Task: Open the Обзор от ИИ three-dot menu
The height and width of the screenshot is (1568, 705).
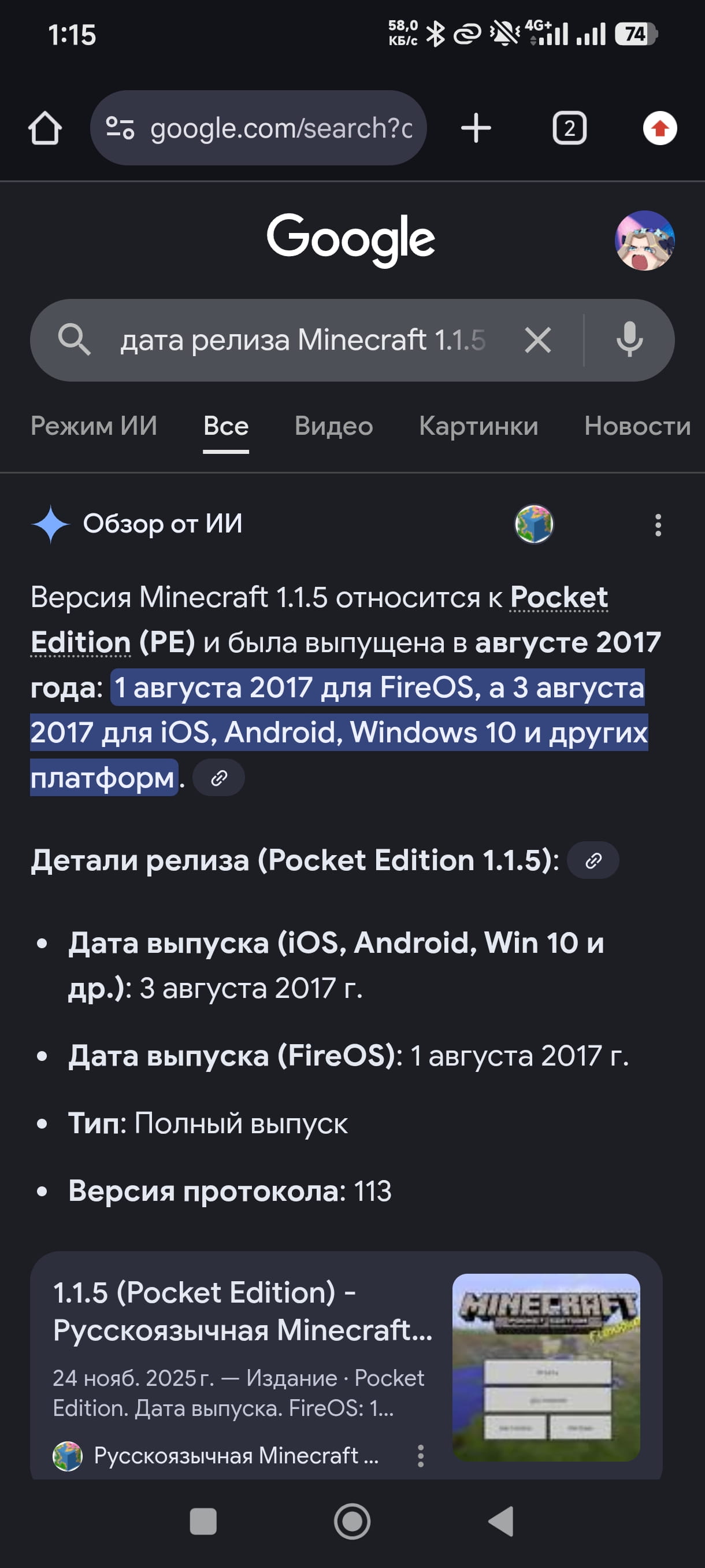Action: (658, 525)
